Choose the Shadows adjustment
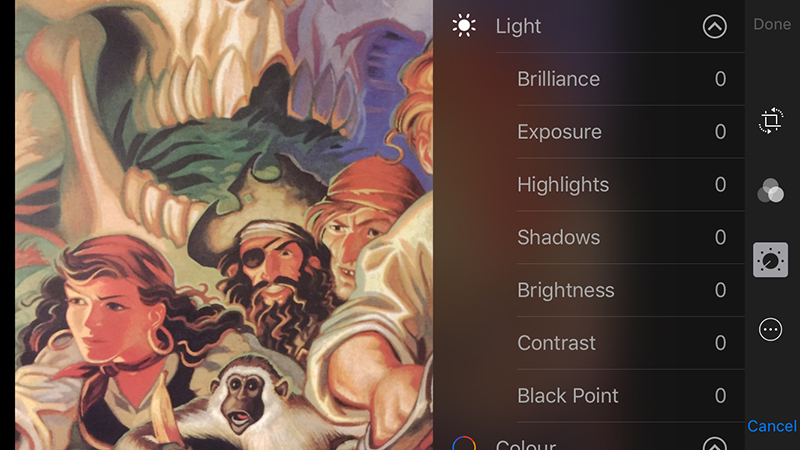Screen dimensions: 800x450 [x=558, y=238]
